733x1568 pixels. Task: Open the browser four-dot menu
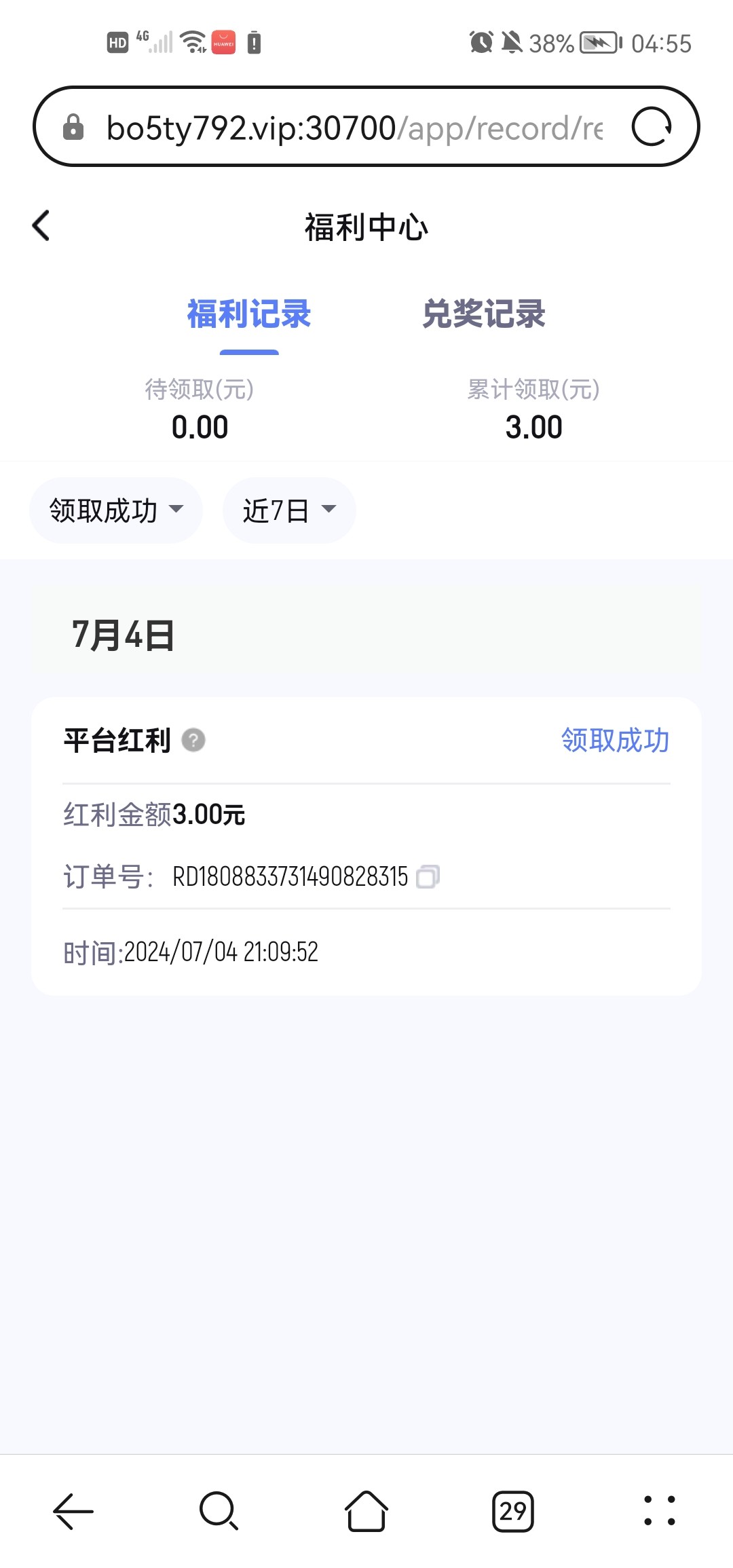point(660,1511)
